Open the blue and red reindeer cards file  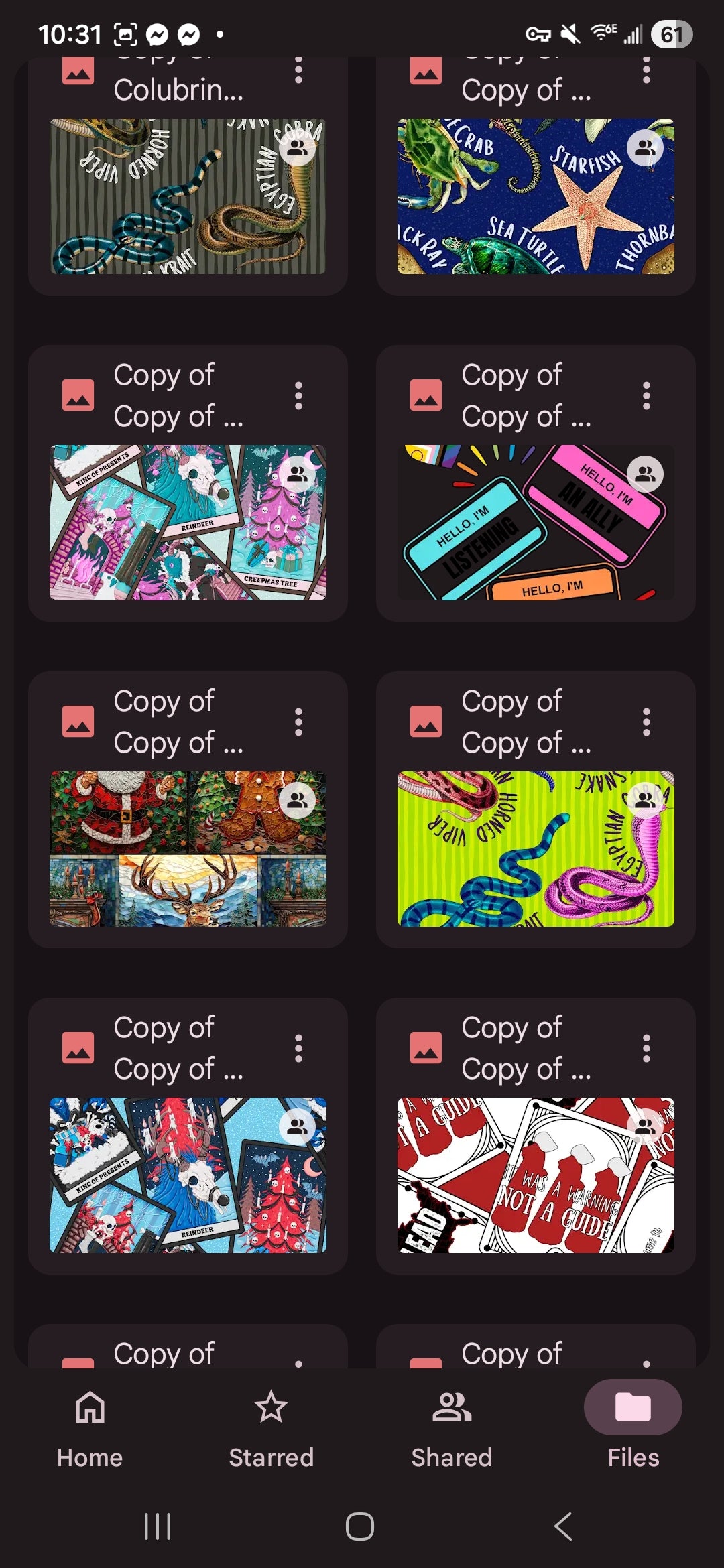point(188,1175)
